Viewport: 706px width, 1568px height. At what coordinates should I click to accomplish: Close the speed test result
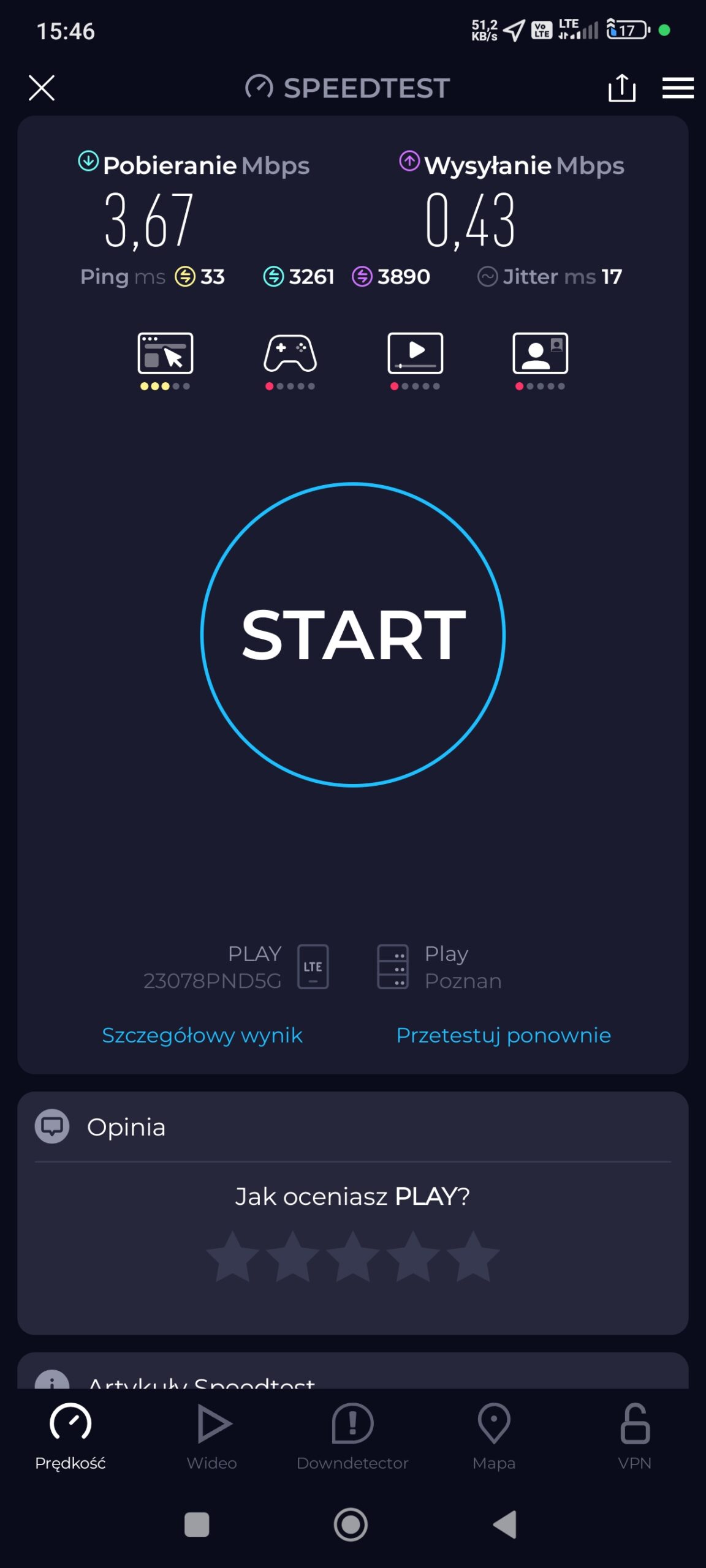pyautogui.click(x=42, y=88)
